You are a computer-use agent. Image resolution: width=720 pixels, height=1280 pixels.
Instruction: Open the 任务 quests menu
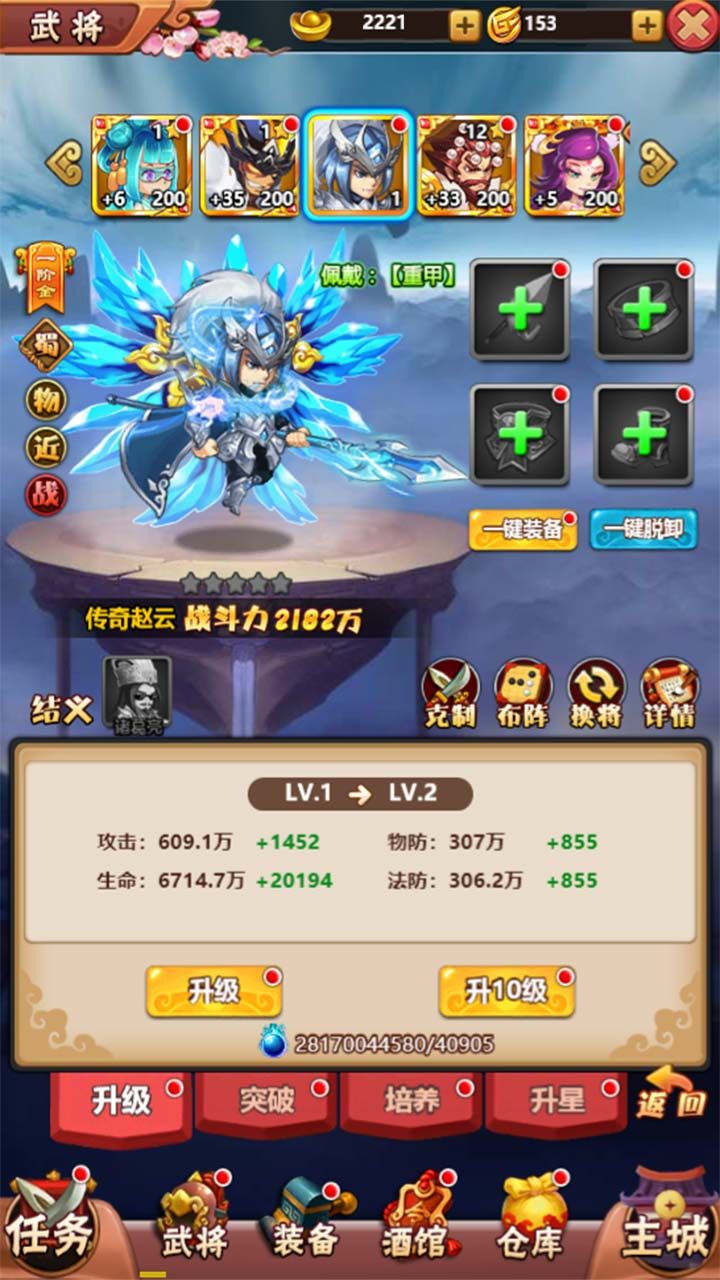[x=50, y=1232]
